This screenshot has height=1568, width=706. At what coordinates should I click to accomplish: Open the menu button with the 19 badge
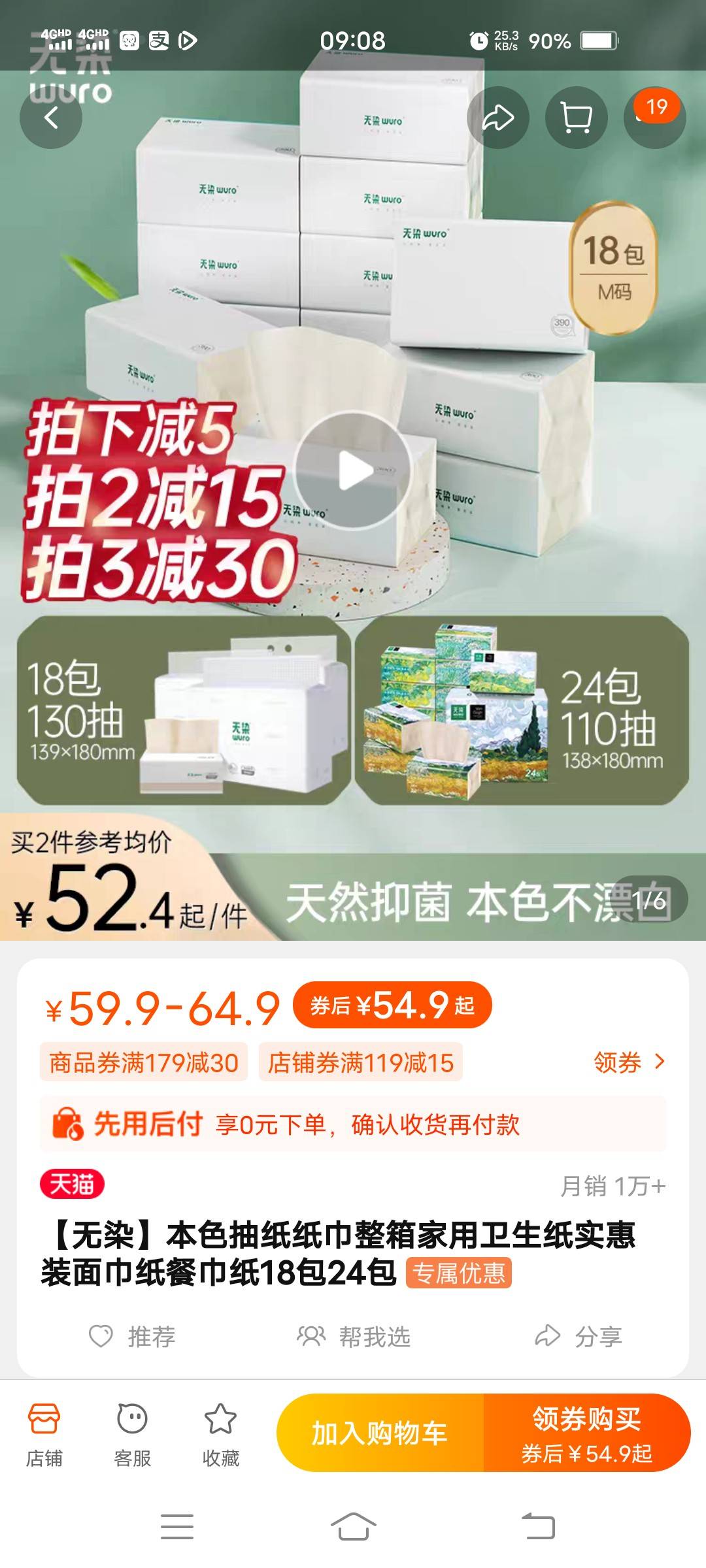654,118
